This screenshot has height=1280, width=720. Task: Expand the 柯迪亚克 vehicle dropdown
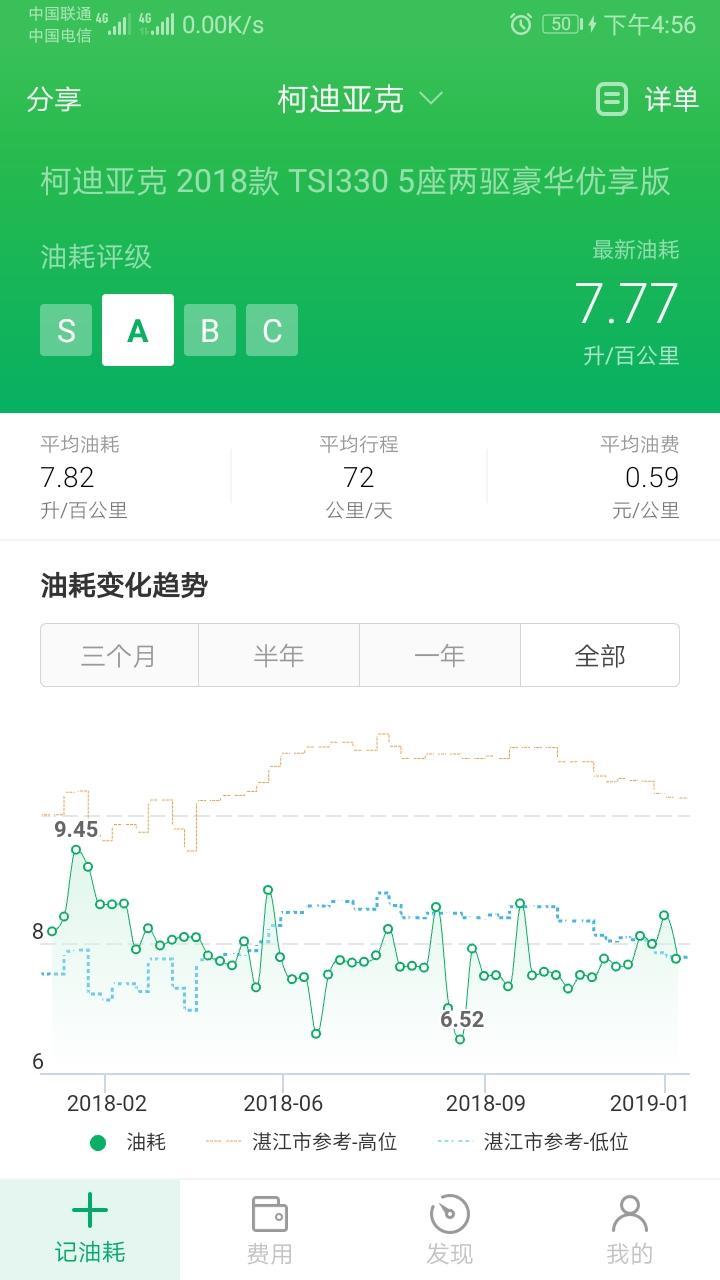pyautogui.click(x=359, y=99)
